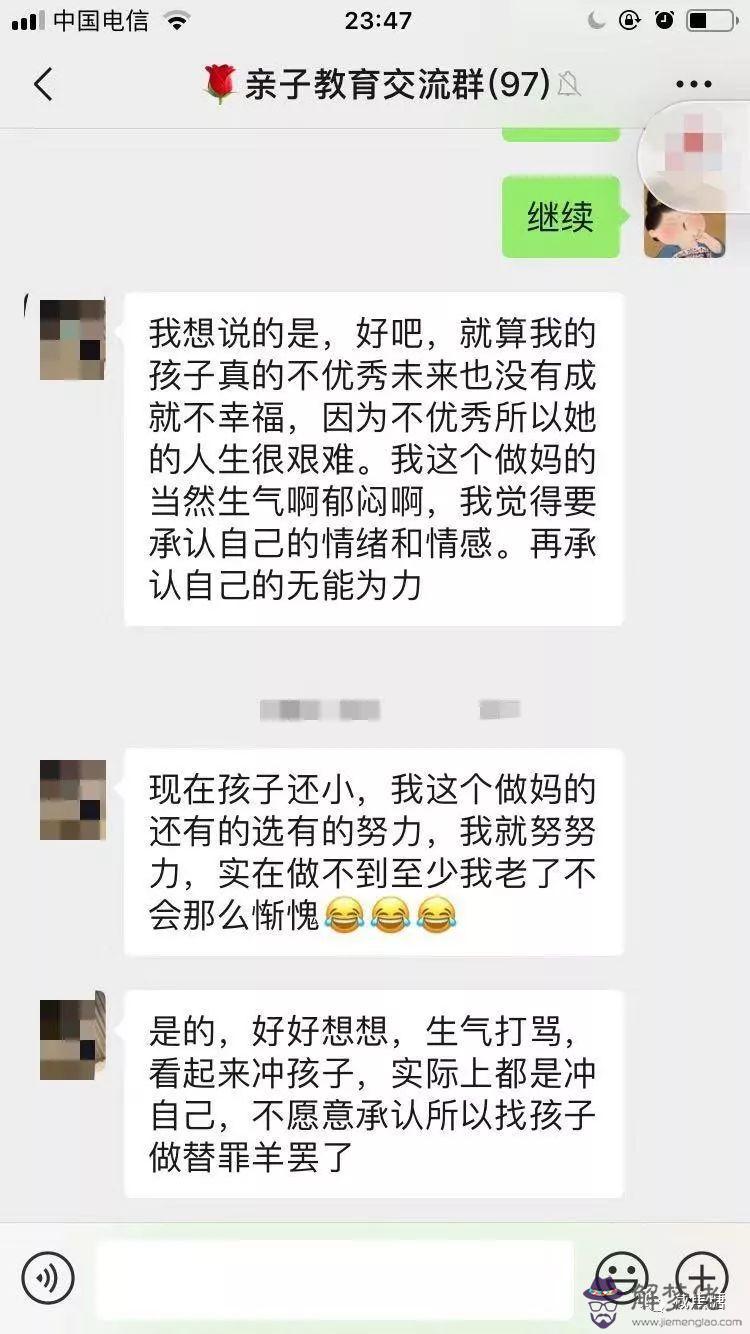
Task: Open the plus attachments menu
Action: [x=702, y=1277]
